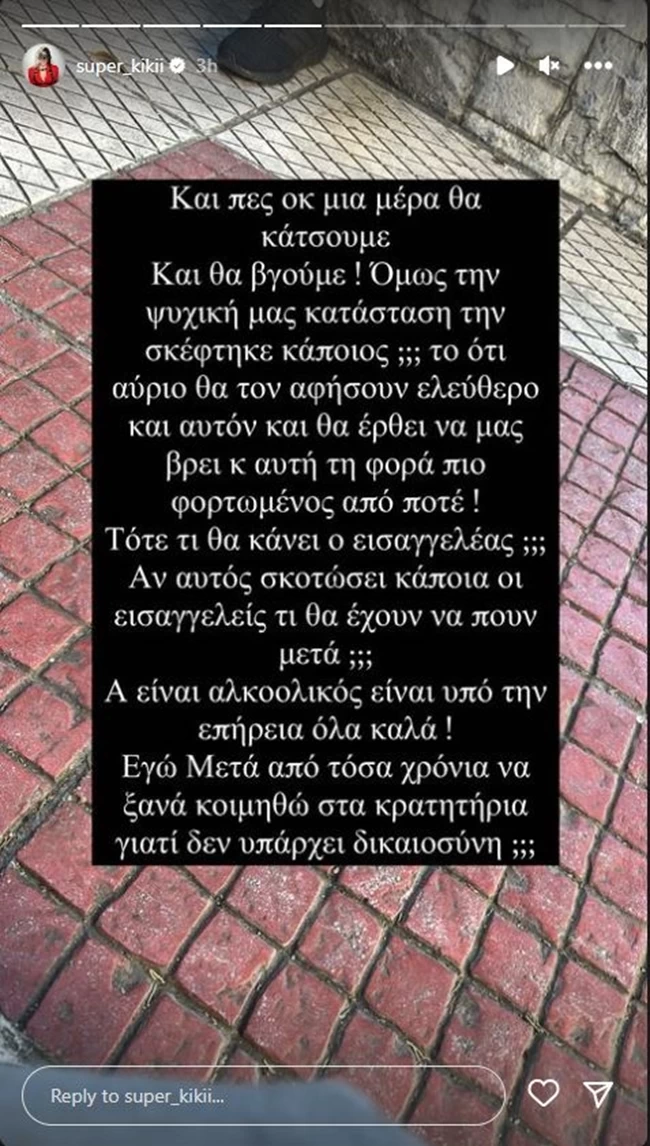
Task: Like this story with the heart
Action: coord(543,1094)
